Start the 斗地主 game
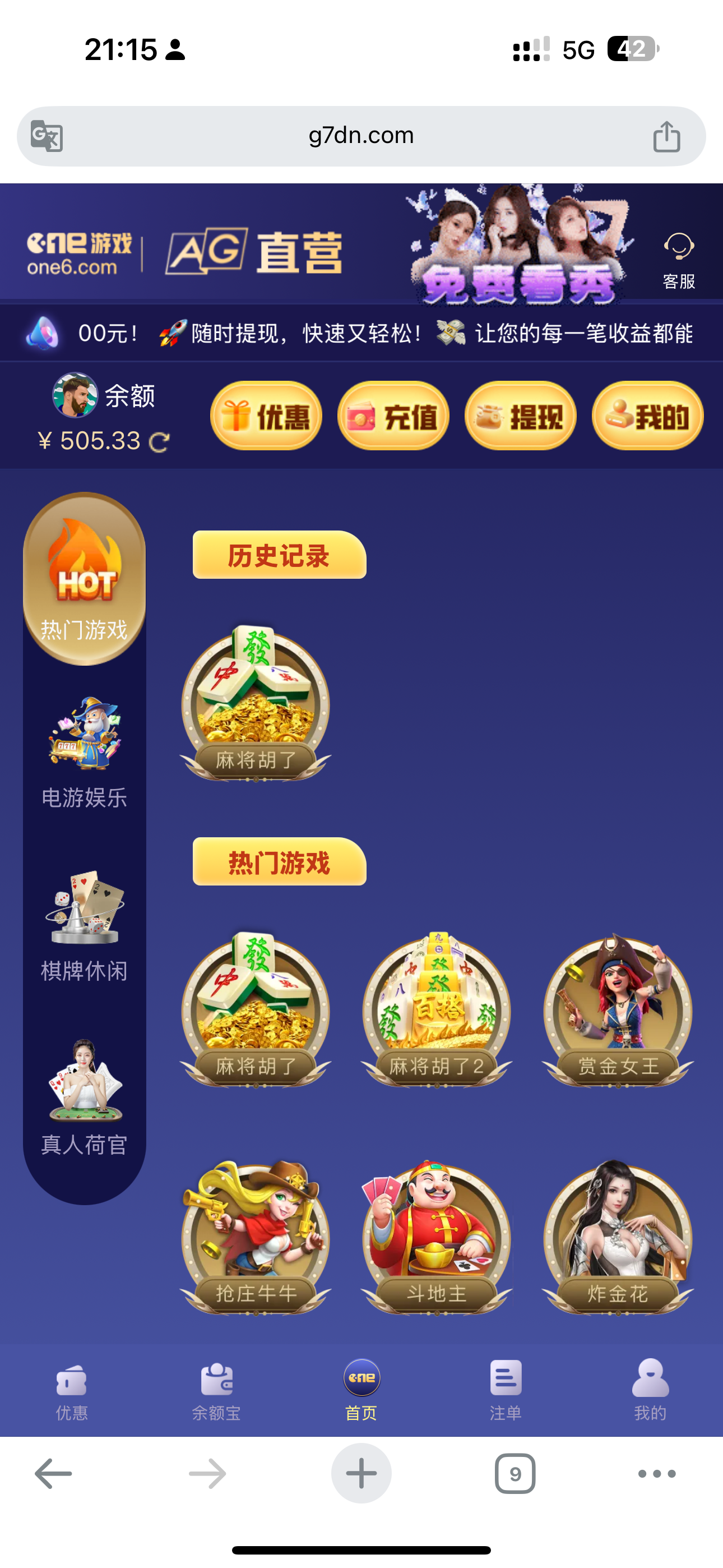This screenshot has height=1568, width=723. click(x=437, y=1238)
